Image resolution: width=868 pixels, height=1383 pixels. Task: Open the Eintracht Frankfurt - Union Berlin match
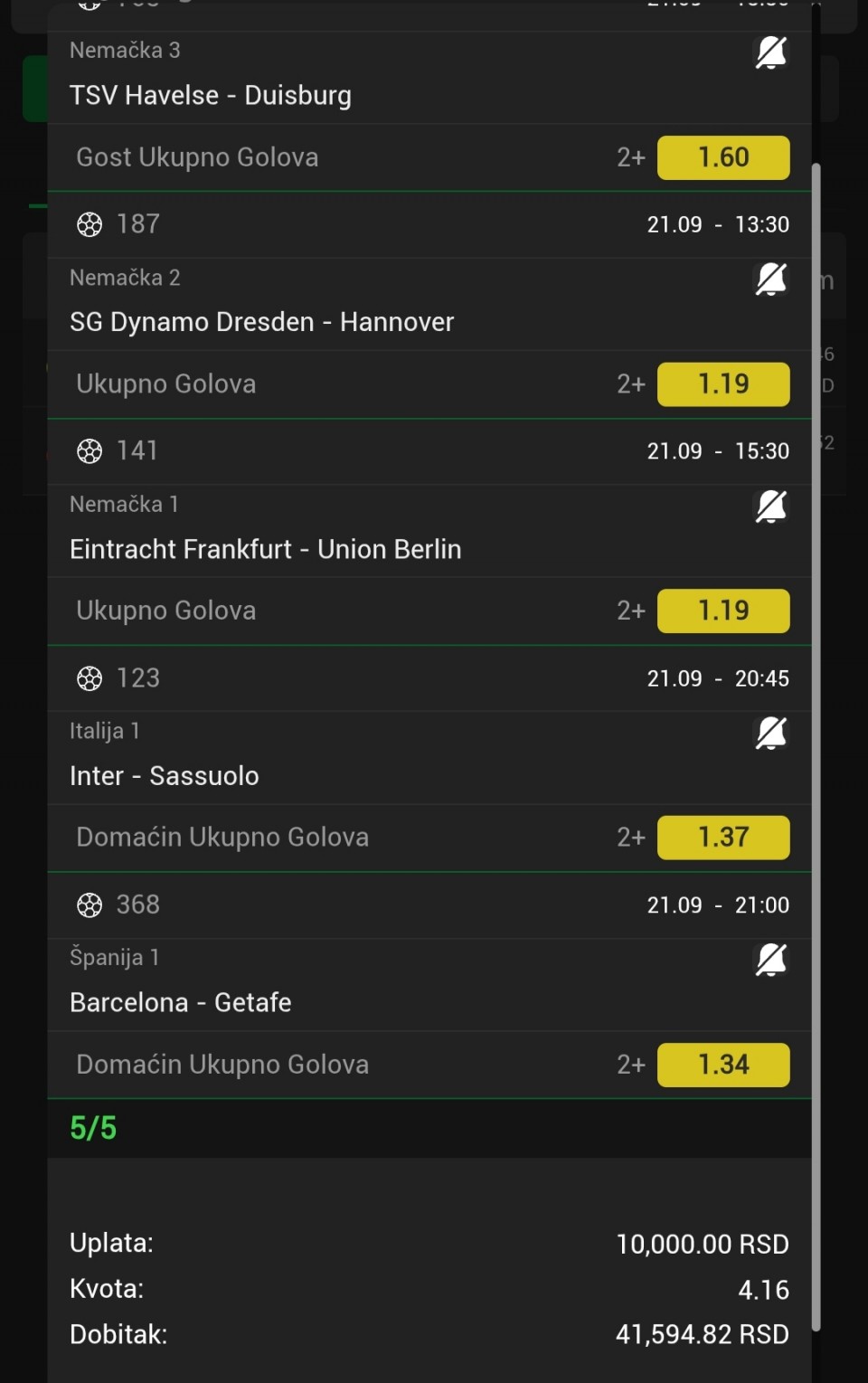point(266,549)
